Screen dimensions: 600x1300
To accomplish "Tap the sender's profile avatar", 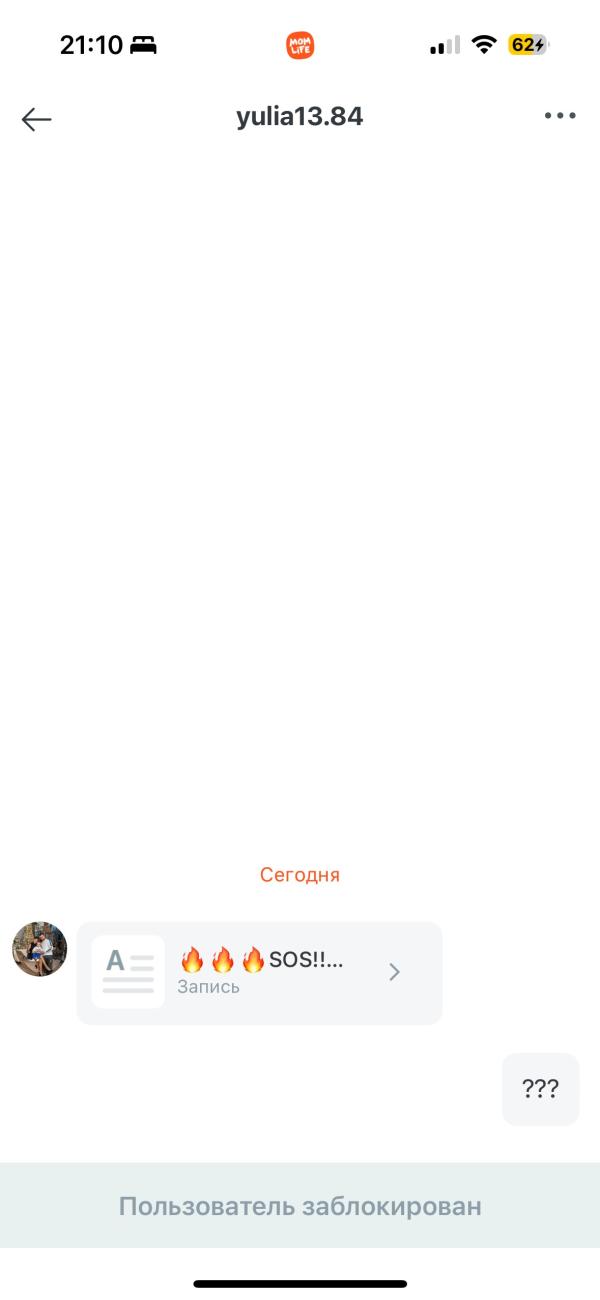I will pos(39,949).
